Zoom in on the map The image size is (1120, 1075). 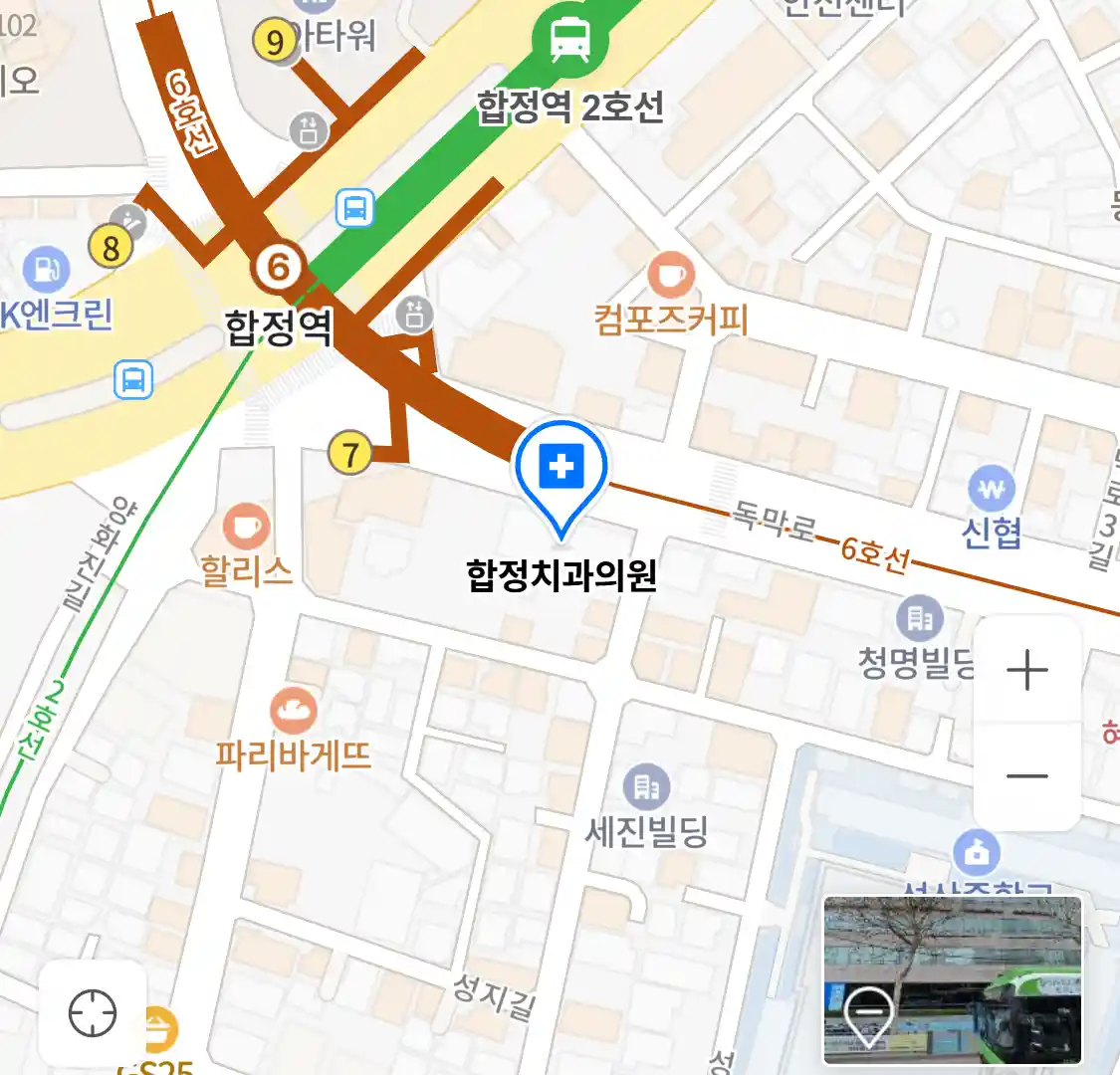[1026, 671]
